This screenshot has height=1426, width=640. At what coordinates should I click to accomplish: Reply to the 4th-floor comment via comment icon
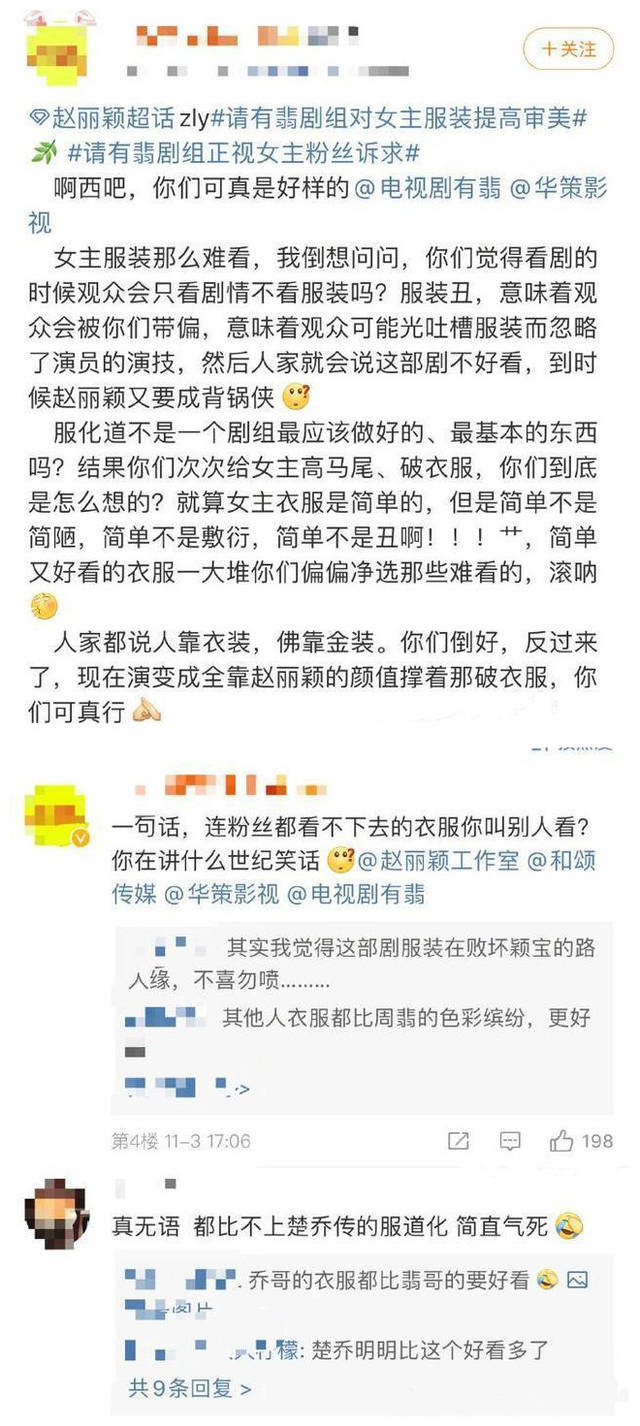510,1141
